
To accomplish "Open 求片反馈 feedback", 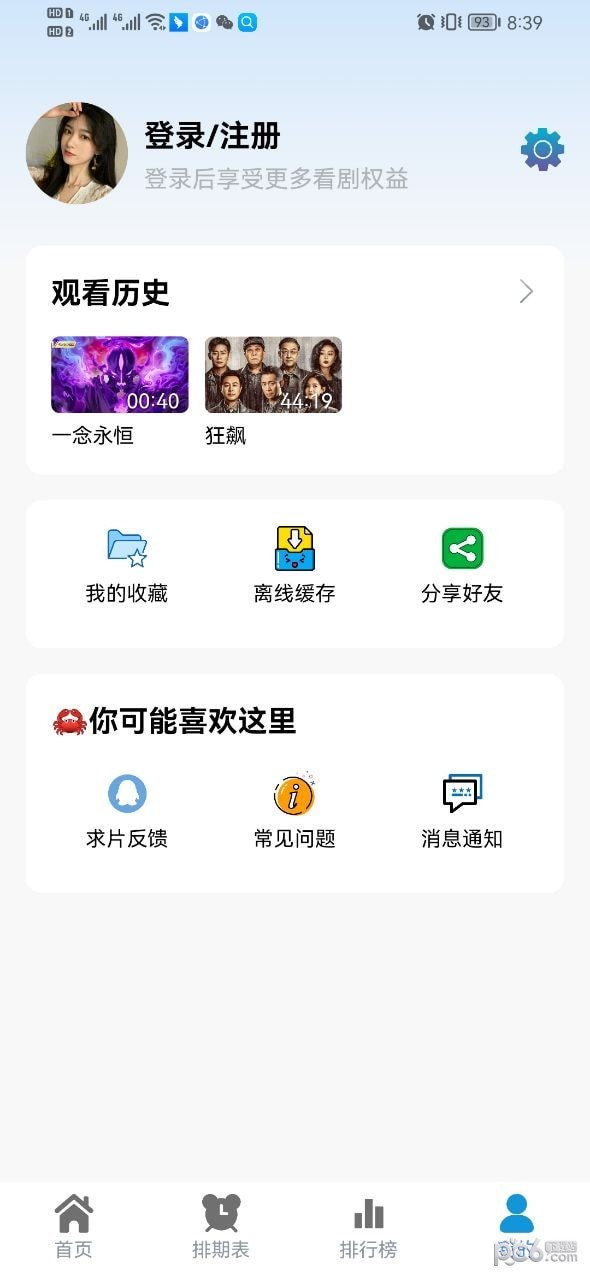I will tap(127, 812).
